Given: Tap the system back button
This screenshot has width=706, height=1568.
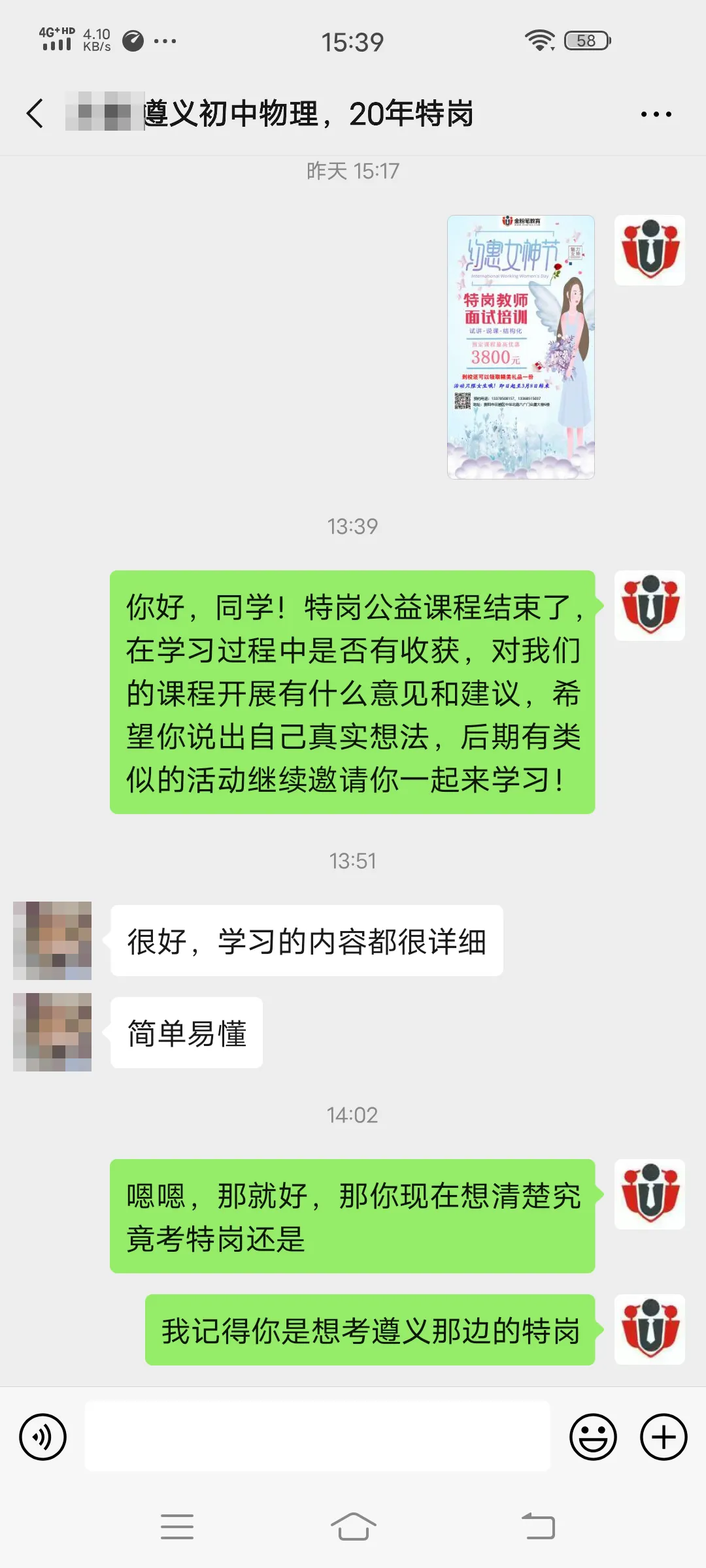Looking at the screenshot, I should point(538,1527).
